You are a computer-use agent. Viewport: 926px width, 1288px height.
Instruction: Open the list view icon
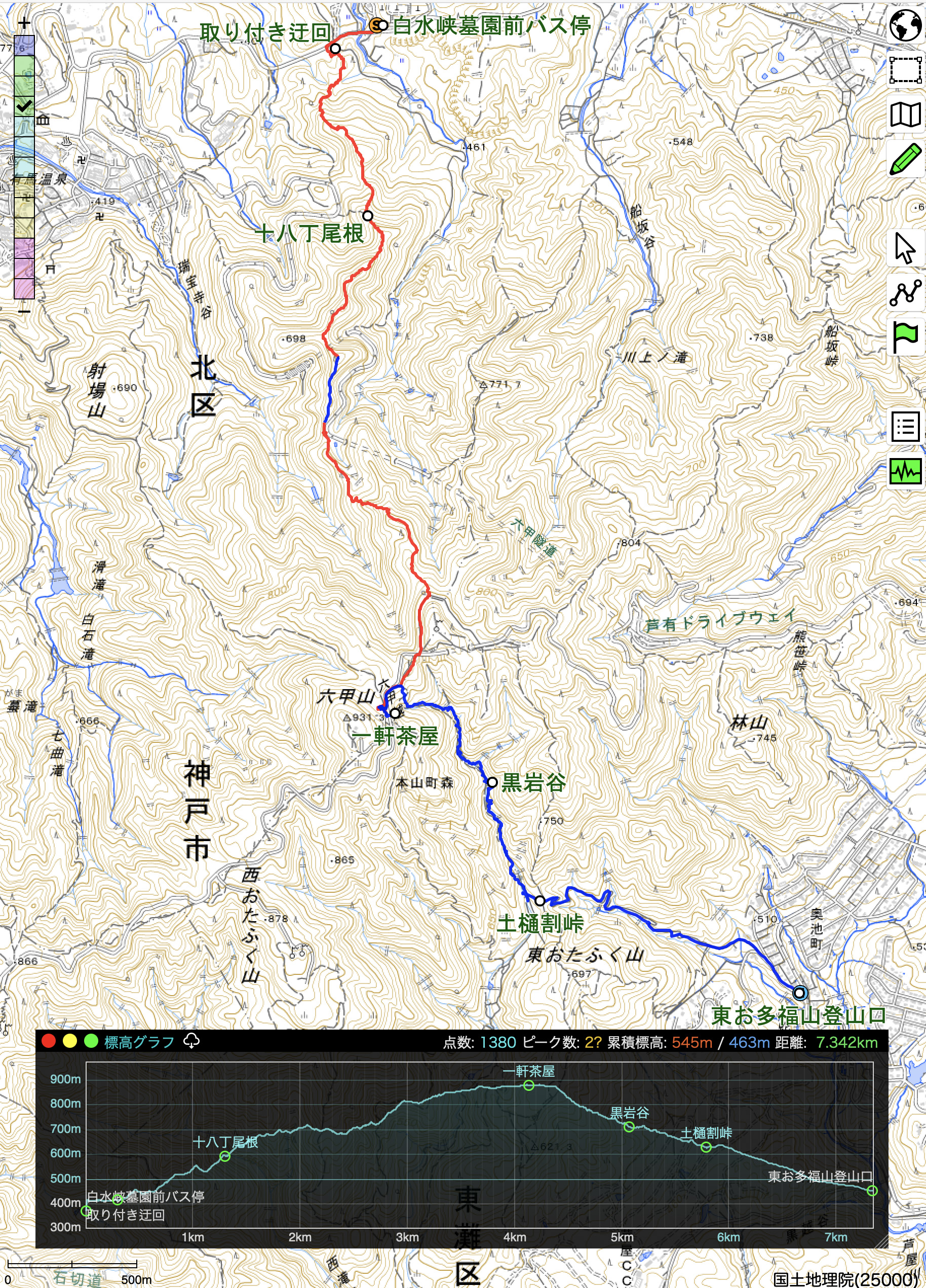[905, 427]
